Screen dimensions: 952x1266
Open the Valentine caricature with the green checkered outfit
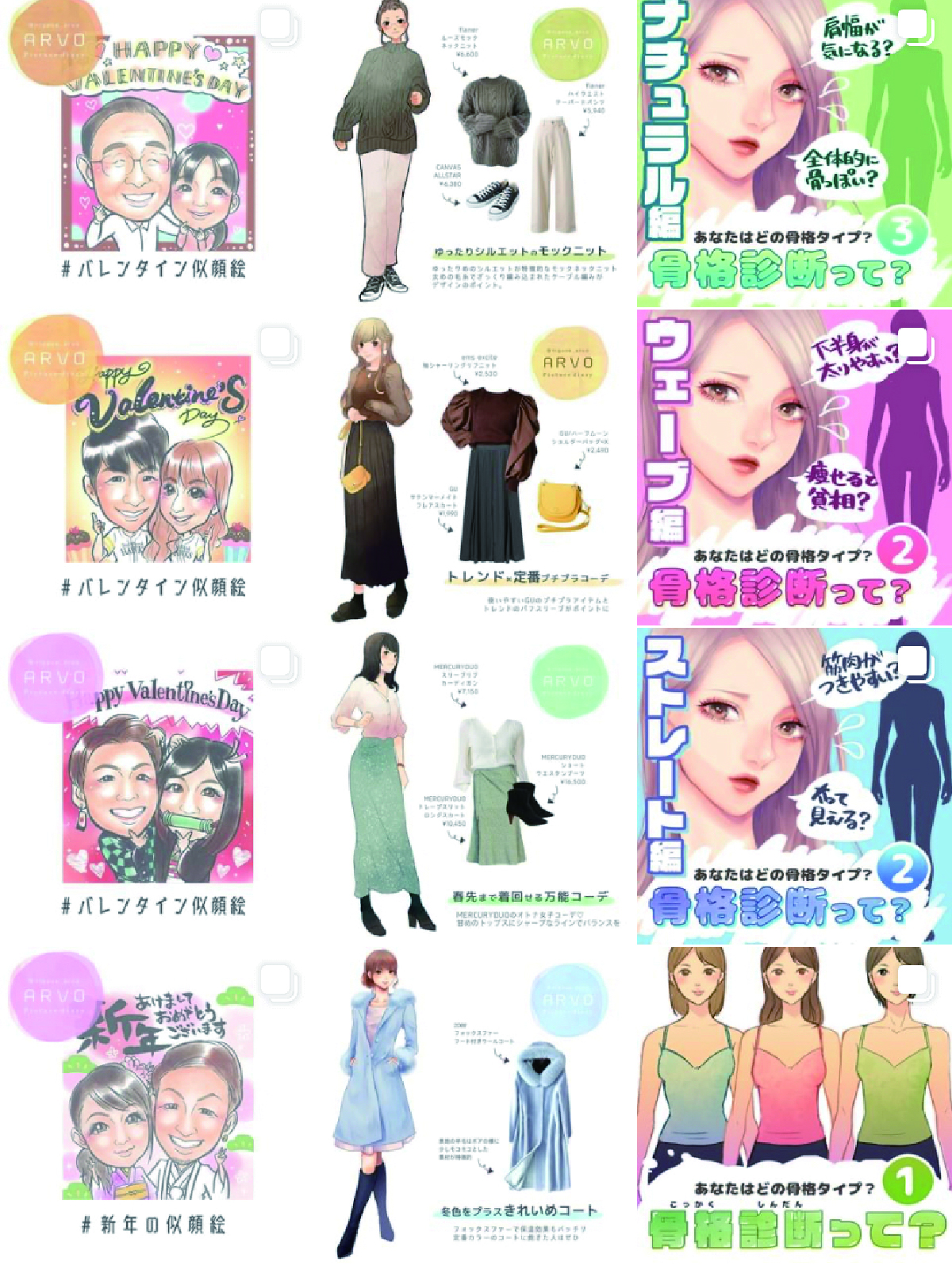coord(157,786)
